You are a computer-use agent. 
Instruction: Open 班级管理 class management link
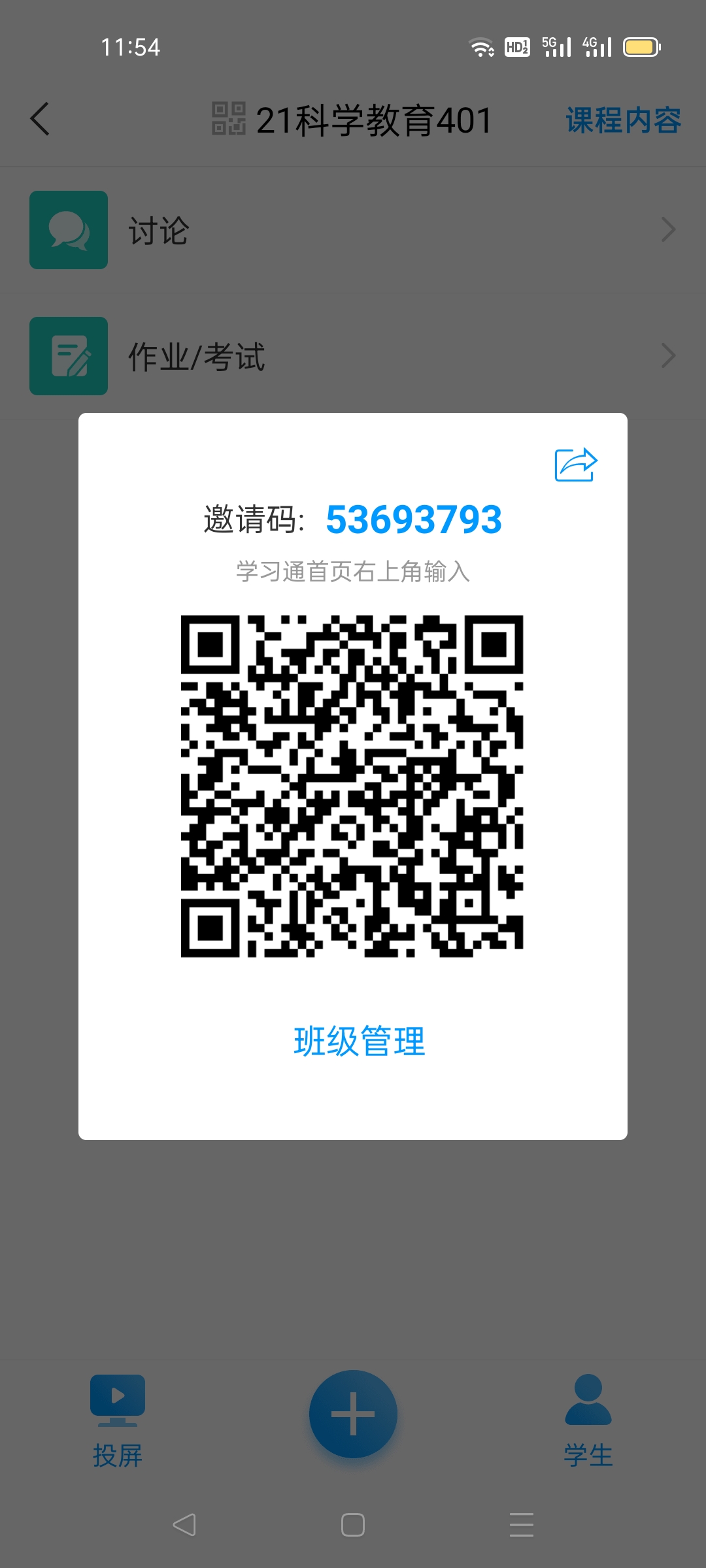pyautogui.click(x=359, y=1041)
